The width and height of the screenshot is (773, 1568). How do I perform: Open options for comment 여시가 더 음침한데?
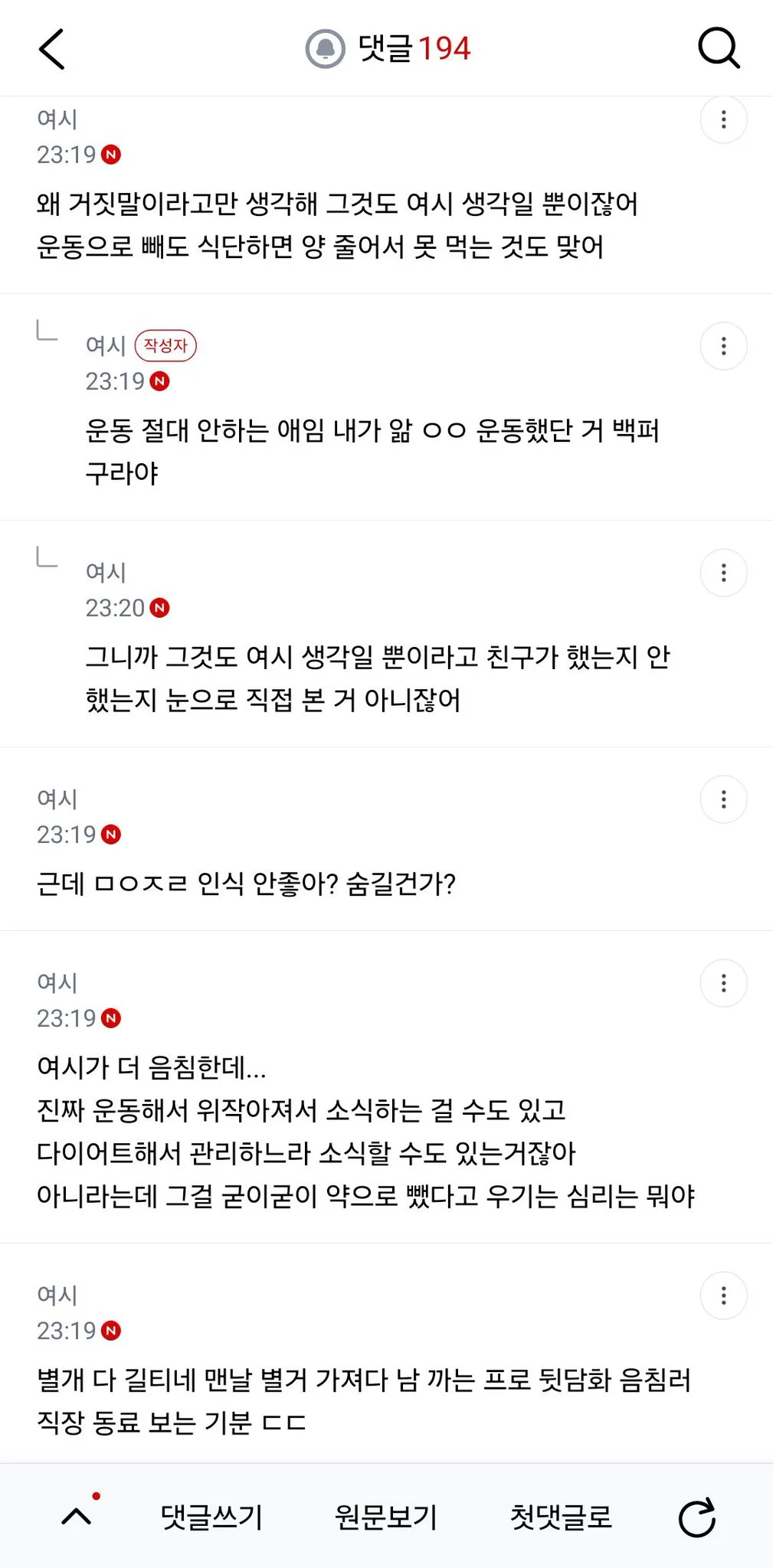click(723, 983)
